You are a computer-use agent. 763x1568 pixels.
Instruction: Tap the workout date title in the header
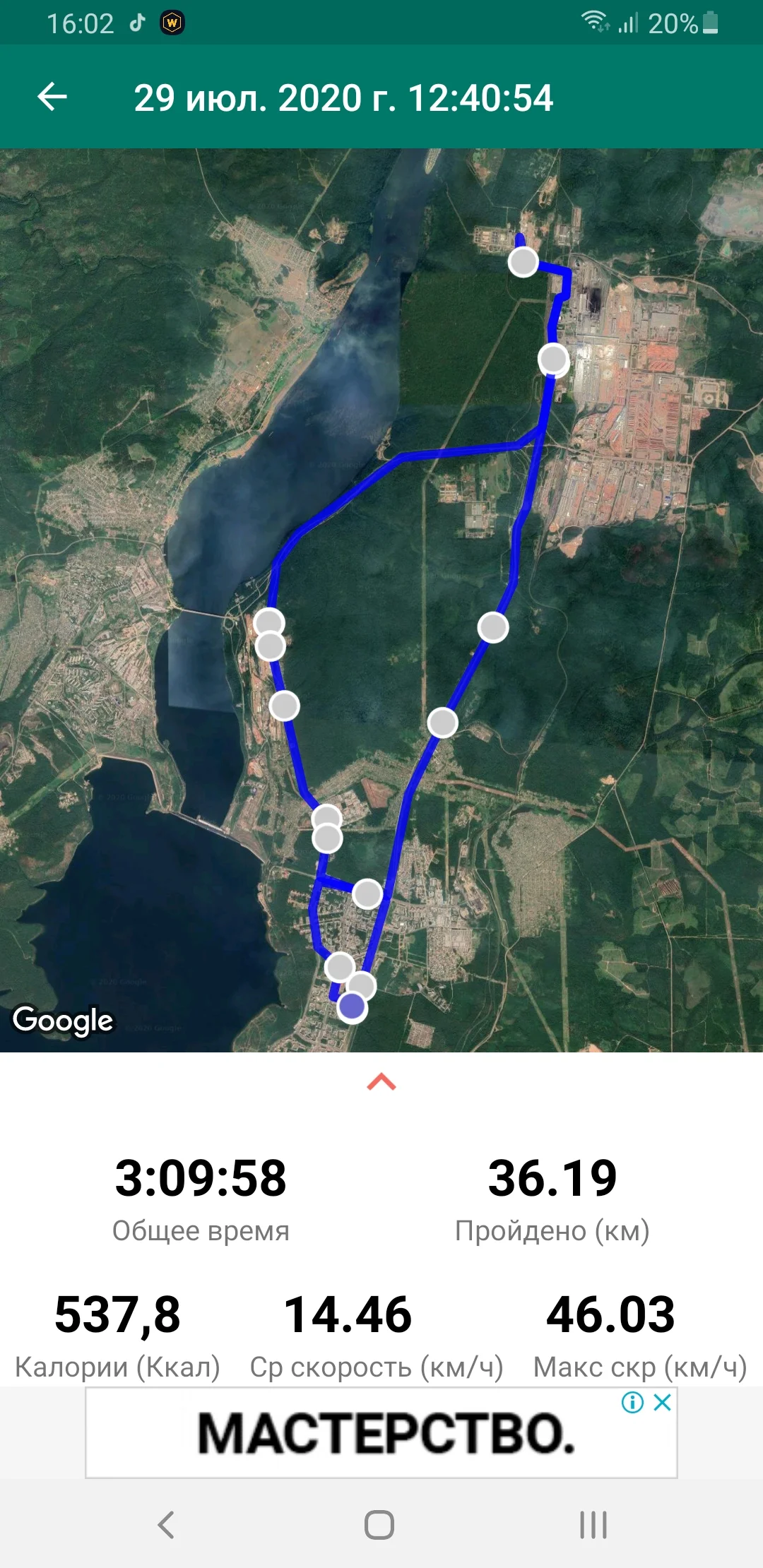tap(344, 99)
